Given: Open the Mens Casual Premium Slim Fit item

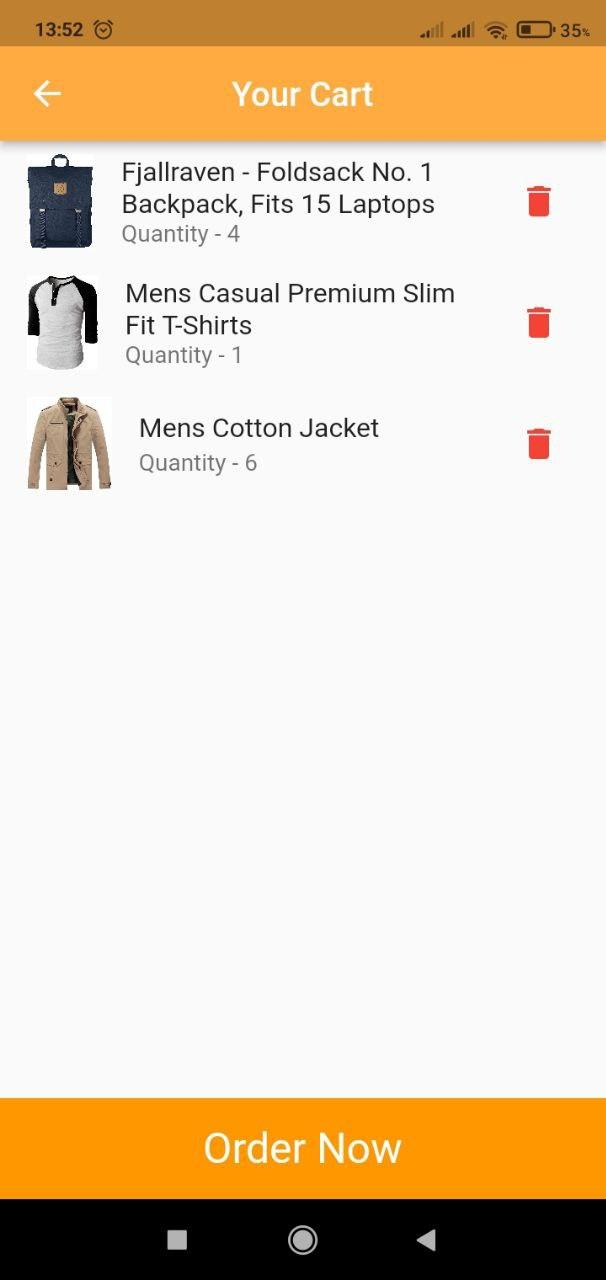Looking at the screenshot, I should tap(289, 322).
